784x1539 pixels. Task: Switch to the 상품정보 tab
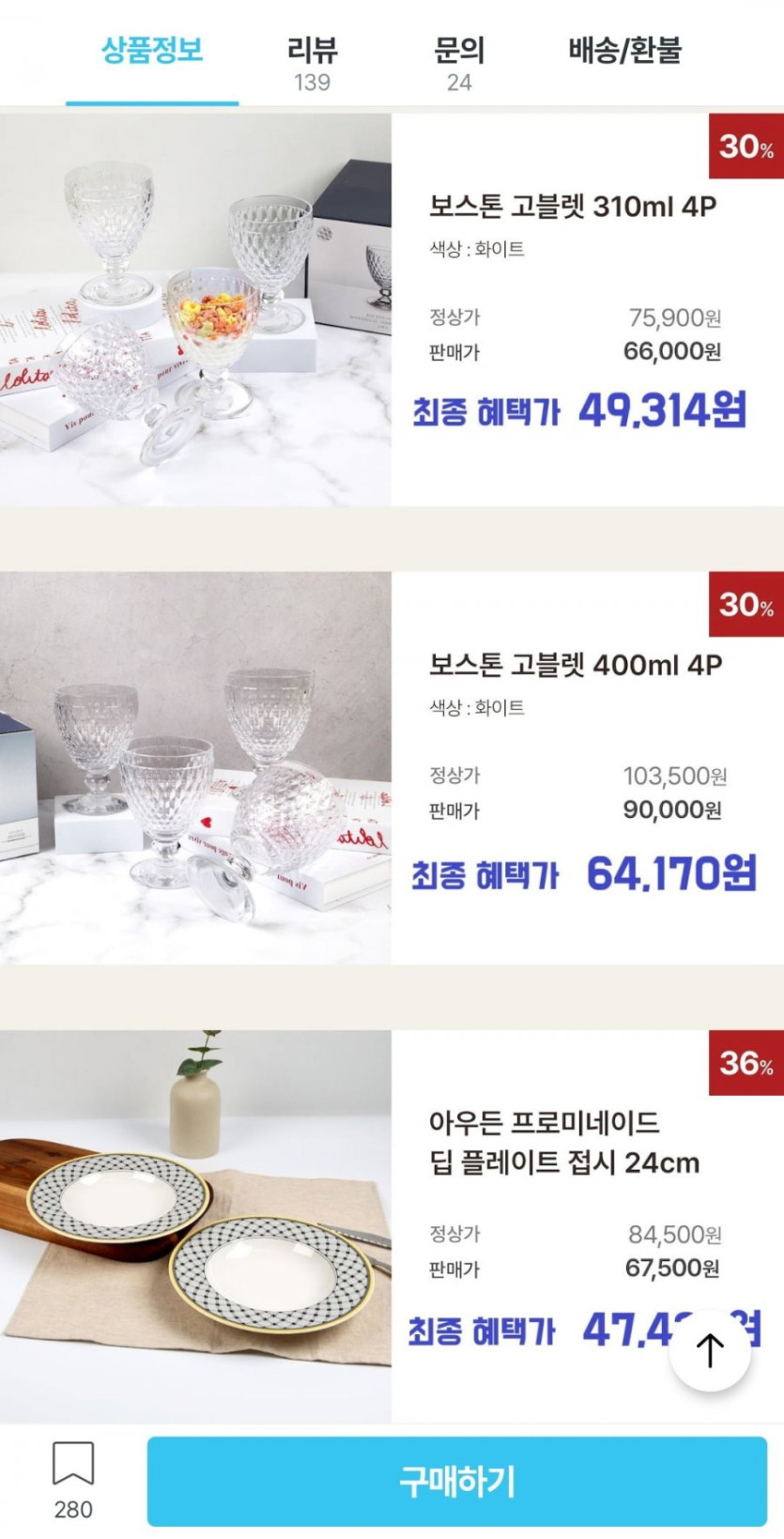(152, 52)
